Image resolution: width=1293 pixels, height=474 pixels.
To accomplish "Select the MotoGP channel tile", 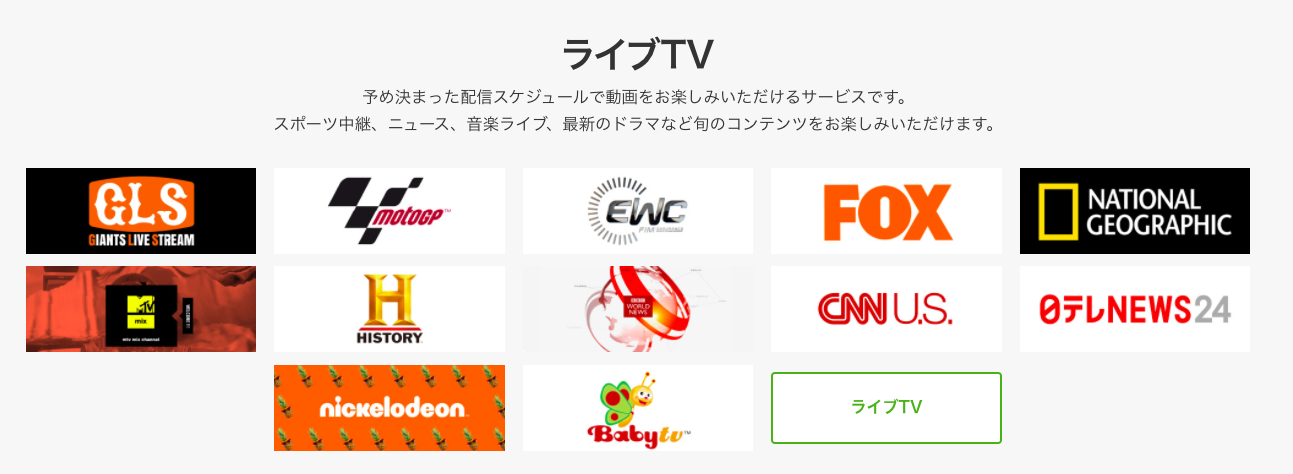I will pos(389,211).
